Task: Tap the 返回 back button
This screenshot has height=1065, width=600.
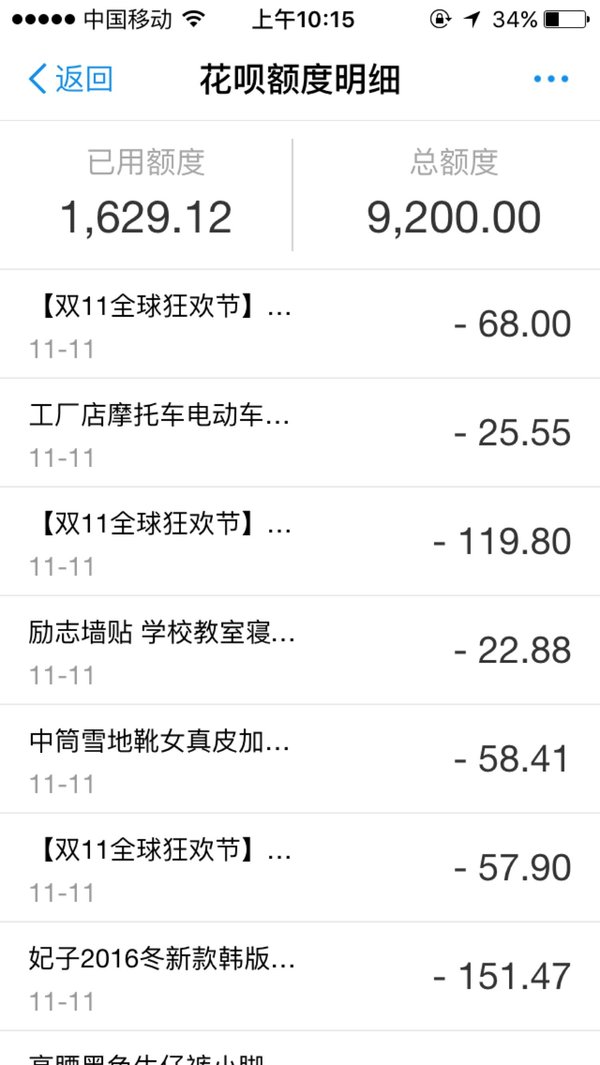Action: click(70, 79)
